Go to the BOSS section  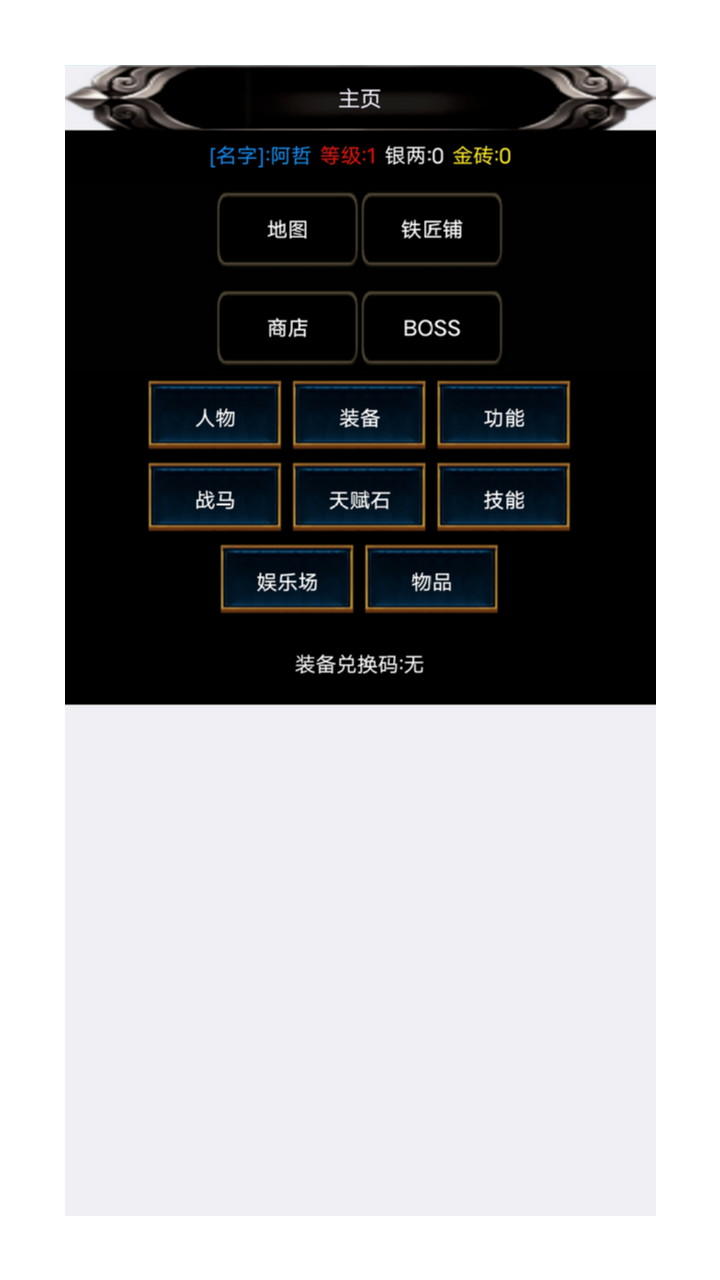(431, 328)
